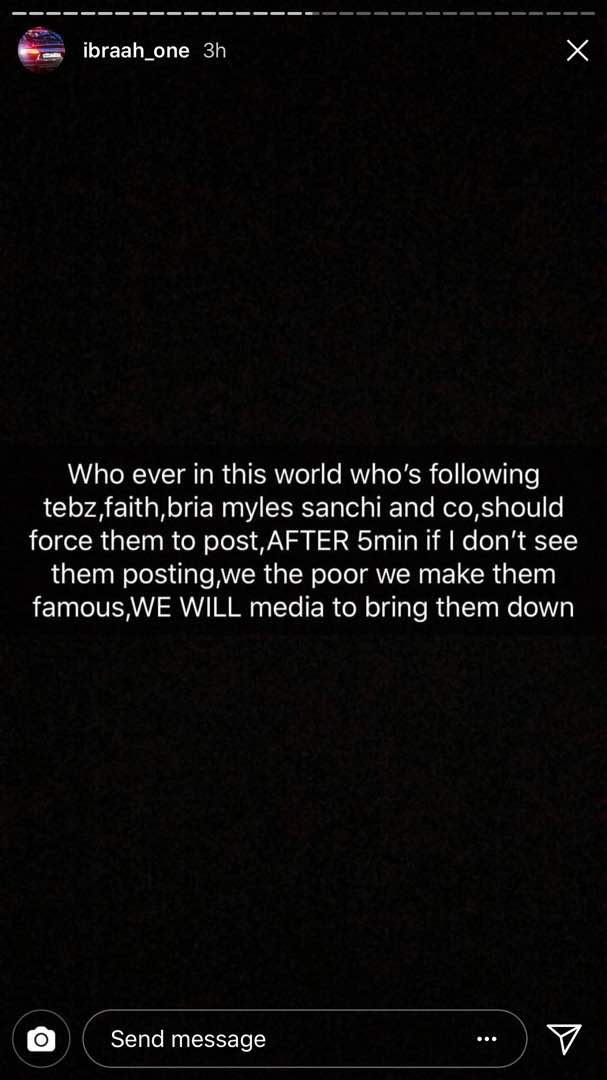Viewport: 607px width, 1080px height.
Task: Share story via the paper plane icon
Action: point(565,1039)
